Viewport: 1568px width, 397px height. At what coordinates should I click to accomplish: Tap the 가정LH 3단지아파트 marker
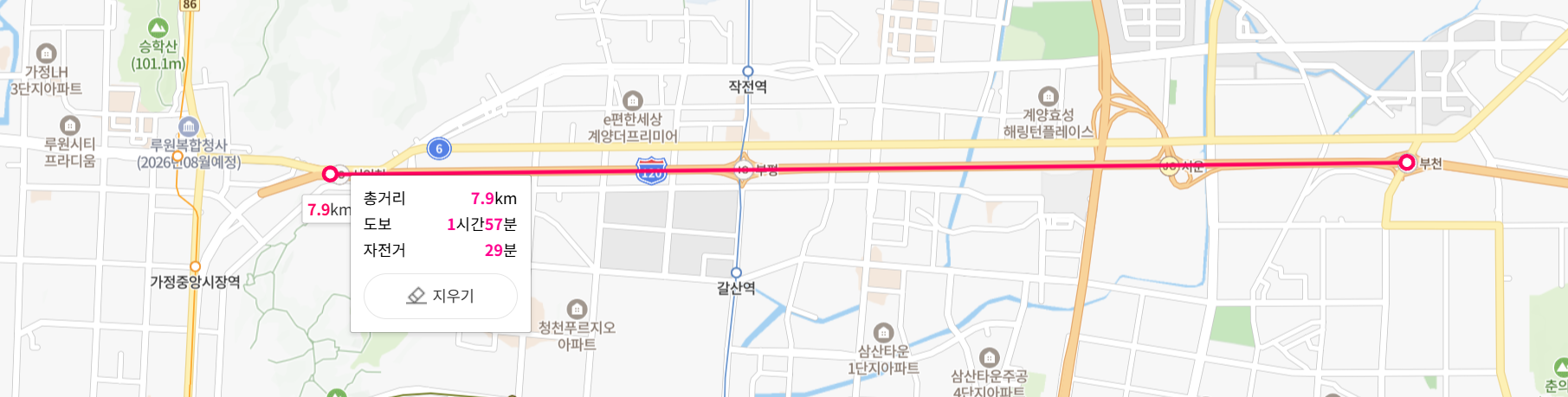coord(47,54)
